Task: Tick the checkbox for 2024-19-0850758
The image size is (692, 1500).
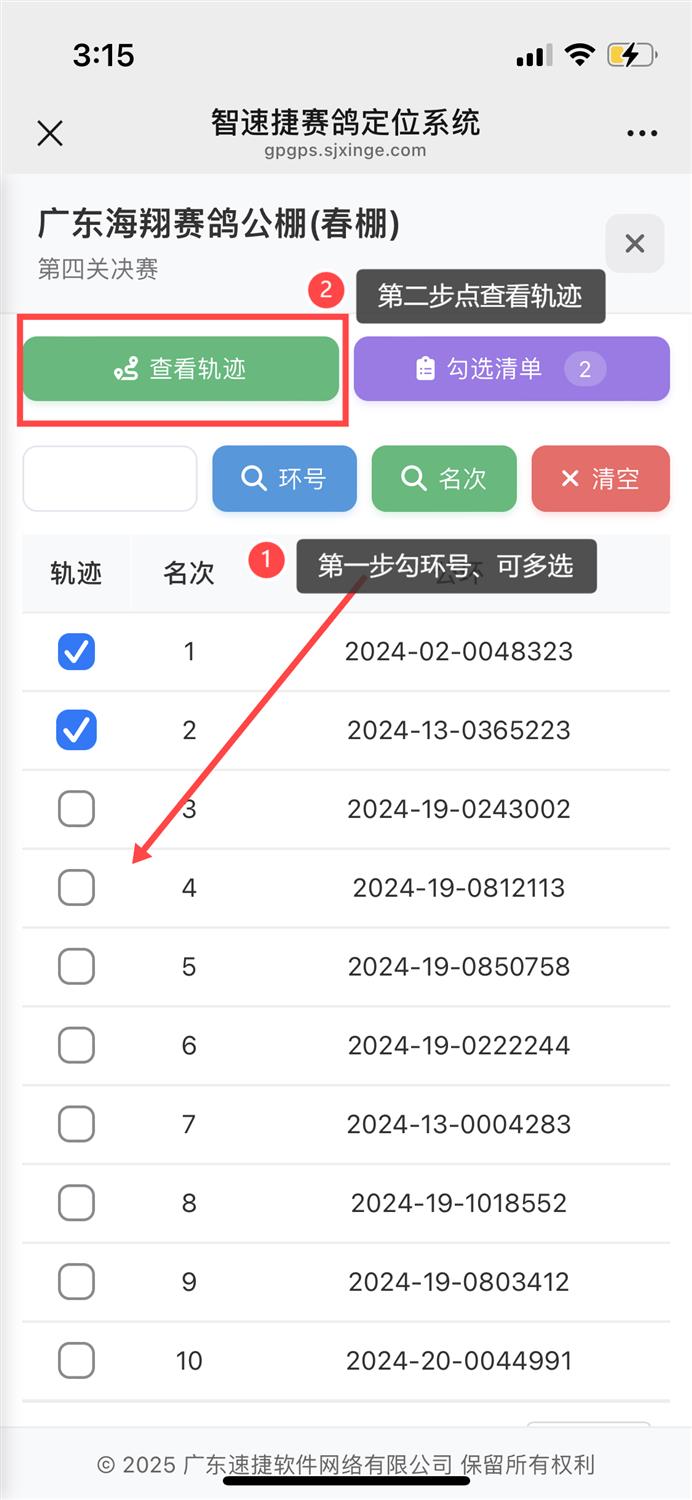Action: point(76,967)
